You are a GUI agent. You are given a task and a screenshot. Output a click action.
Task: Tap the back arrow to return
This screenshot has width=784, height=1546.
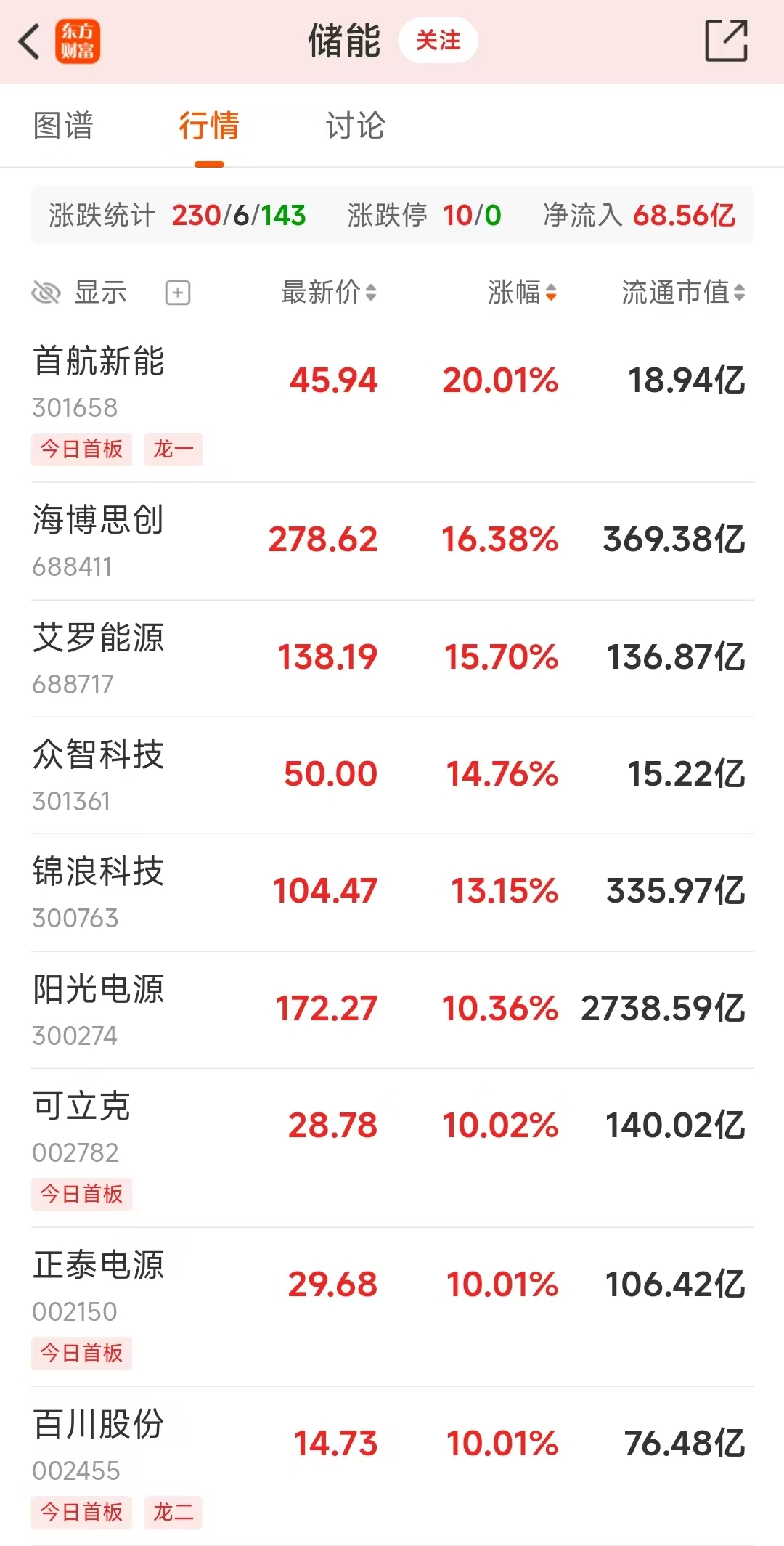pos(30,41)
